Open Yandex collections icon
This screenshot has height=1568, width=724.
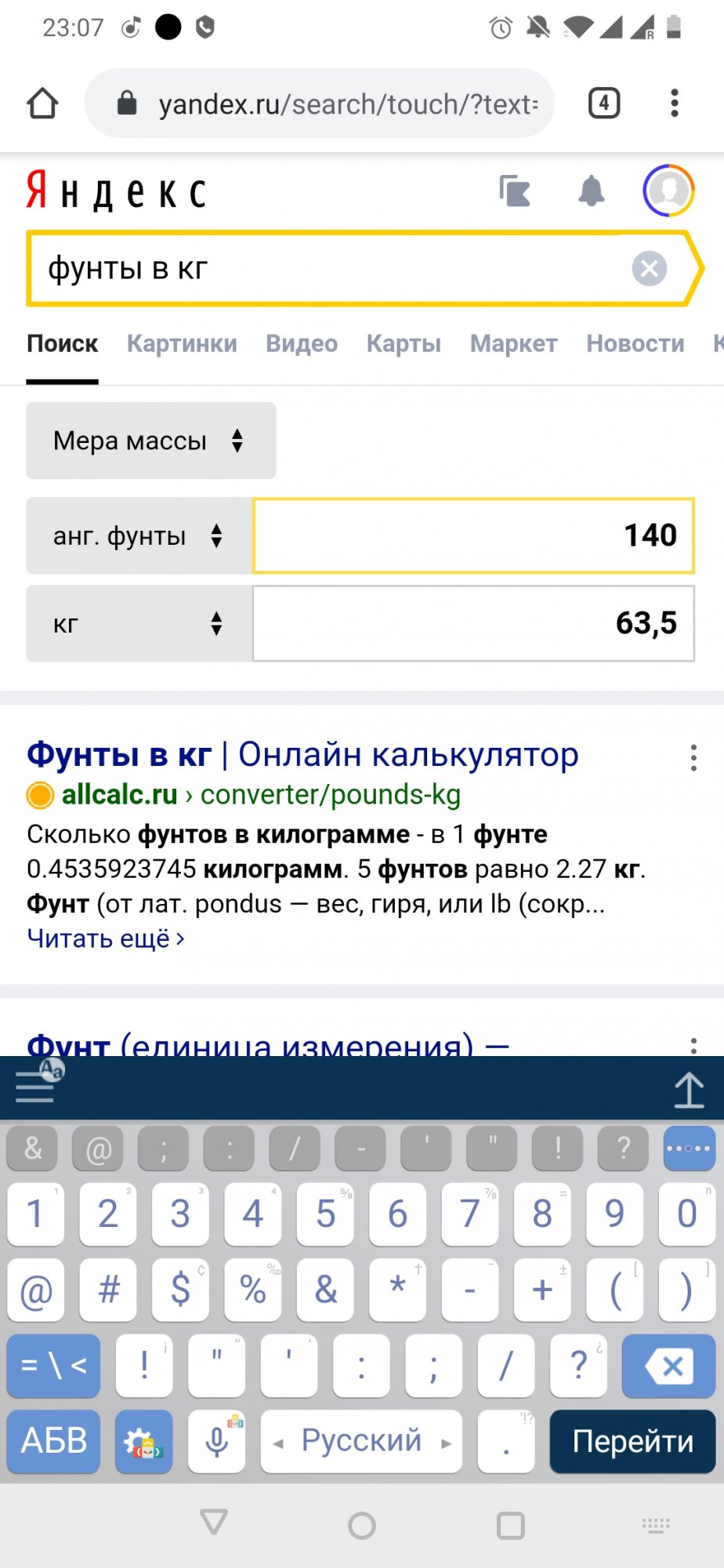[x=515, y=191]
